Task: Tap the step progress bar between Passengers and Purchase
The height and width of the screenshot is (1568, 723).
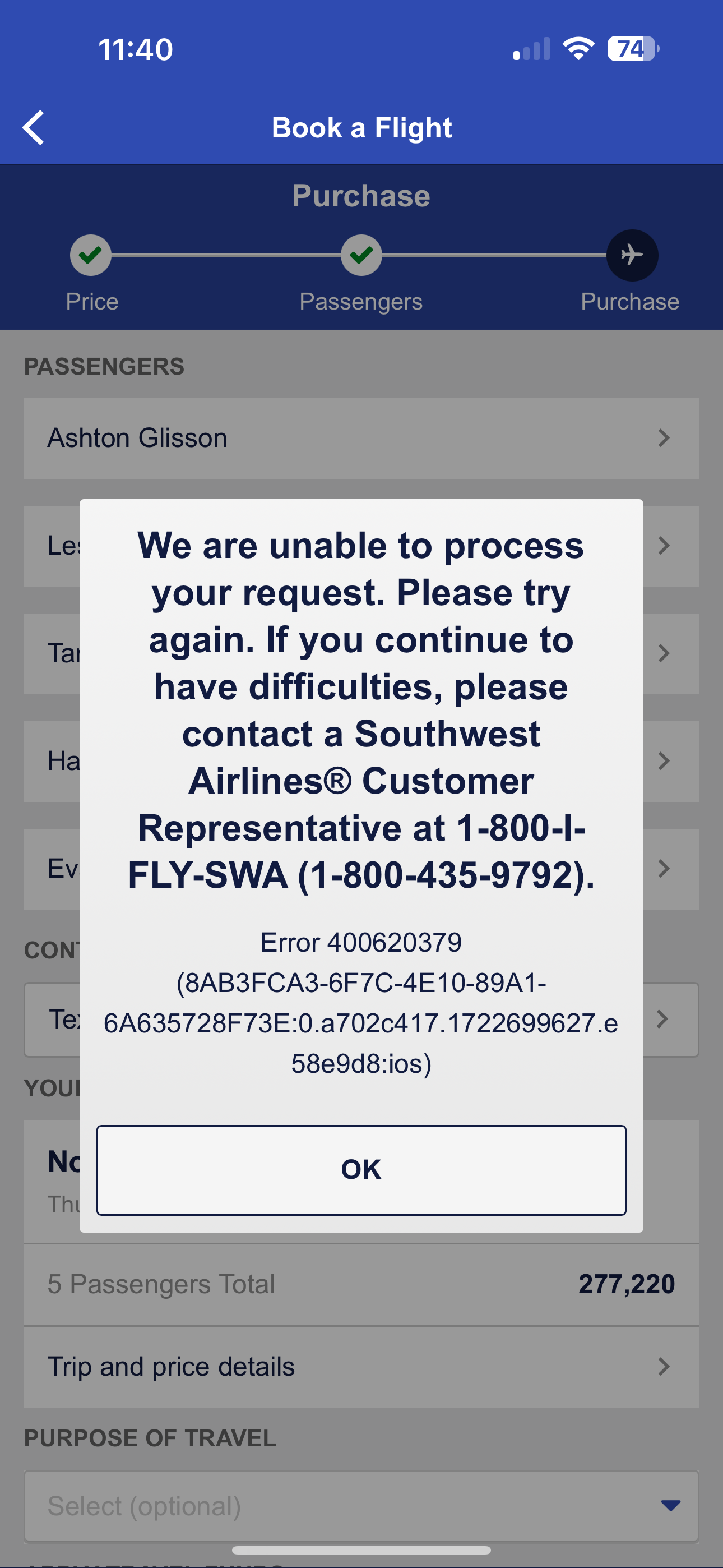Action: point(496,256)
